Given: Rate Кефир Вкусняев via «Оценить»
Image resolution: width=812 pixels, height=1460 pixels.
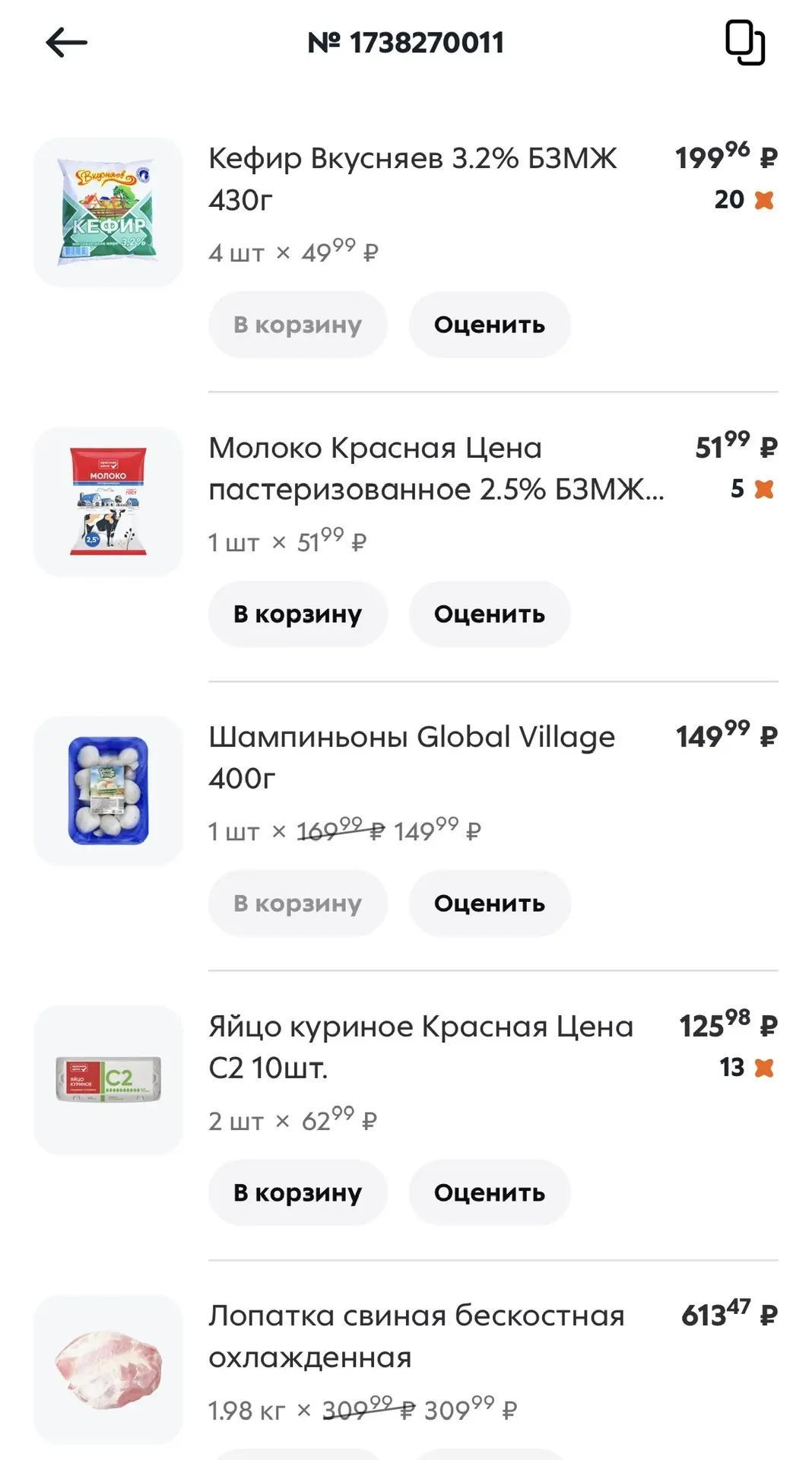Looking at the screenshot, I should [x=490, y=325].
